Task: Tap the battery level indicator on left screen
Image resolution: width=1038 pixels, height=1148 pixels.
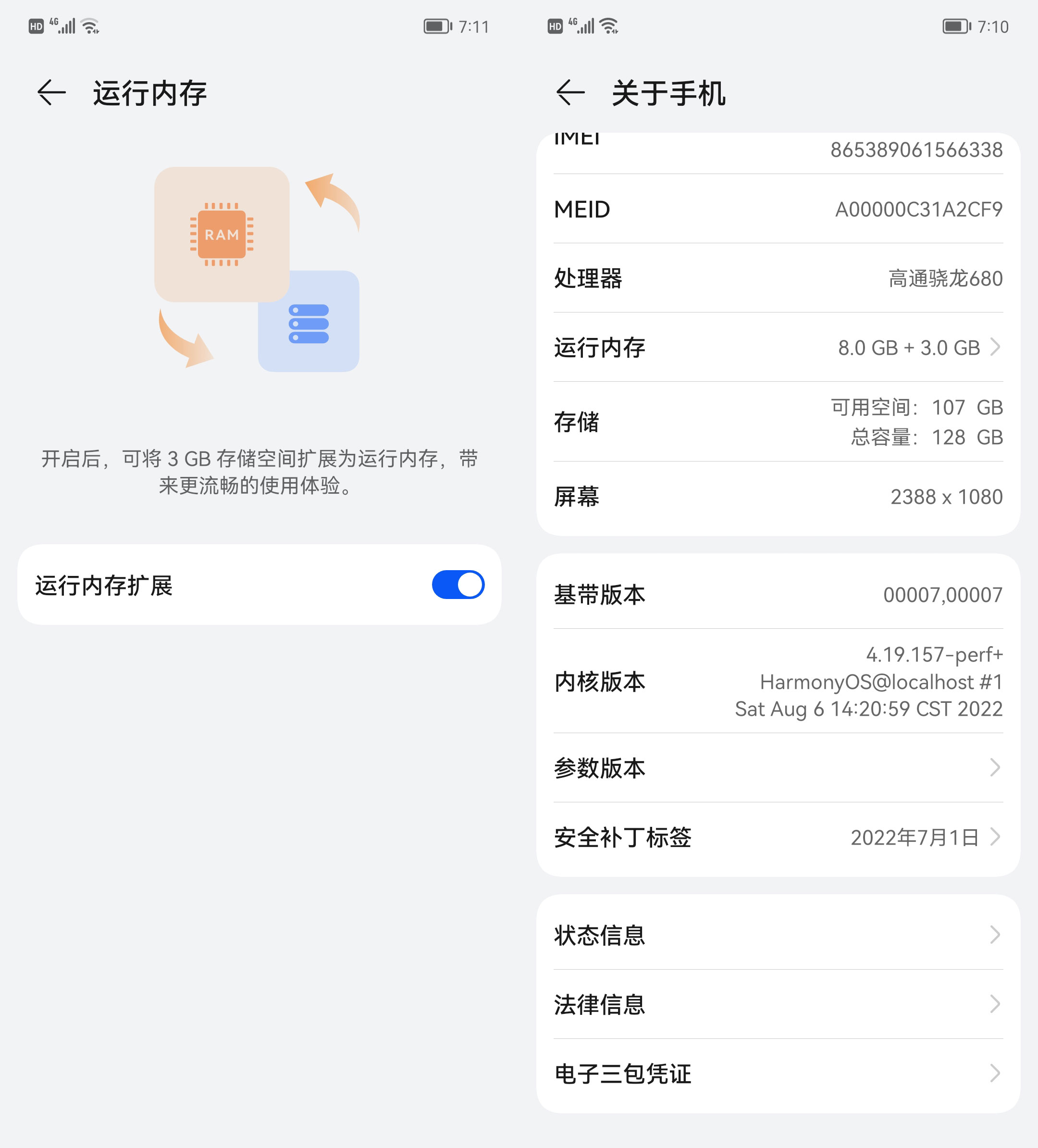Action: (x=435, y=25)
